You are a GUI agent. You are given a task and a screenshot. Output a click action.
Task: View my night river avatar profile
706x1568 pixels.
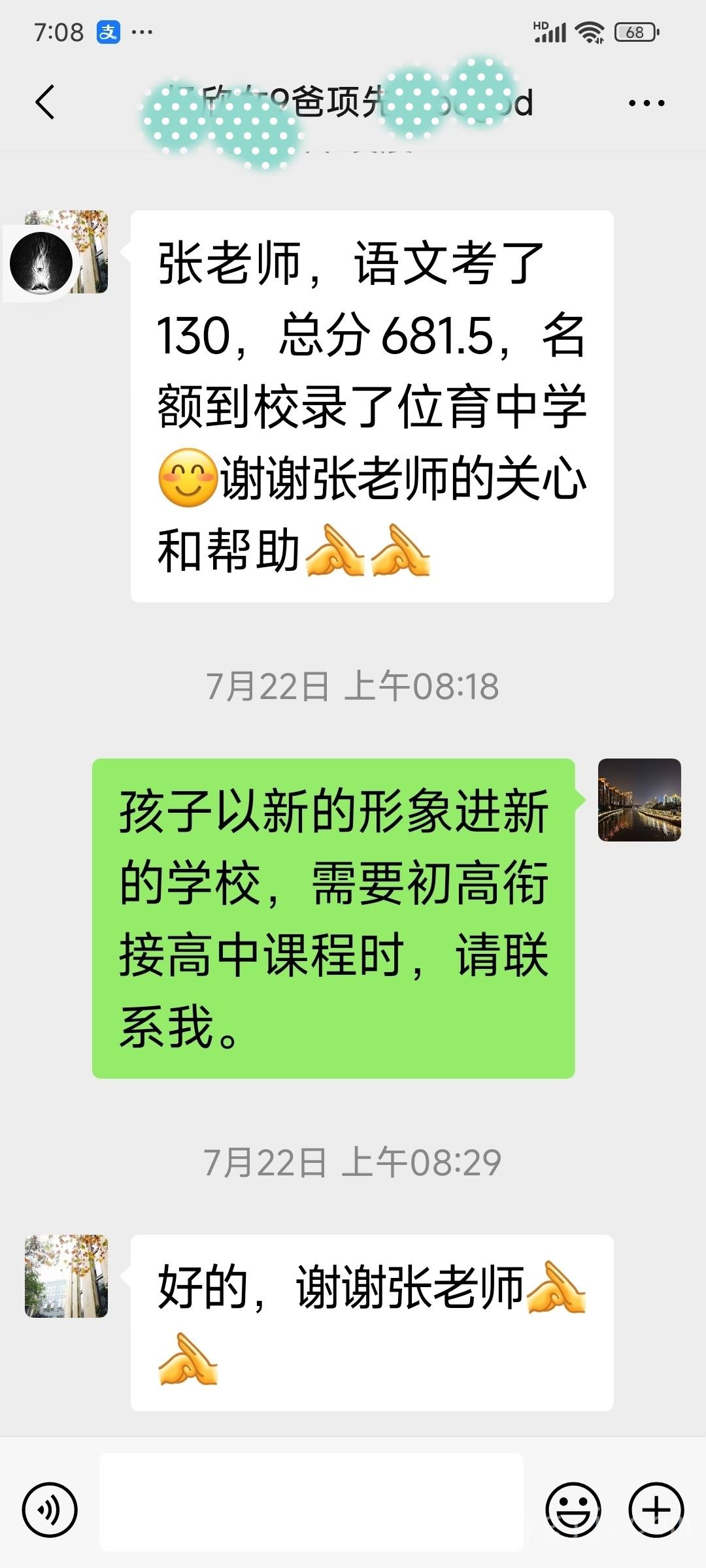639,800
